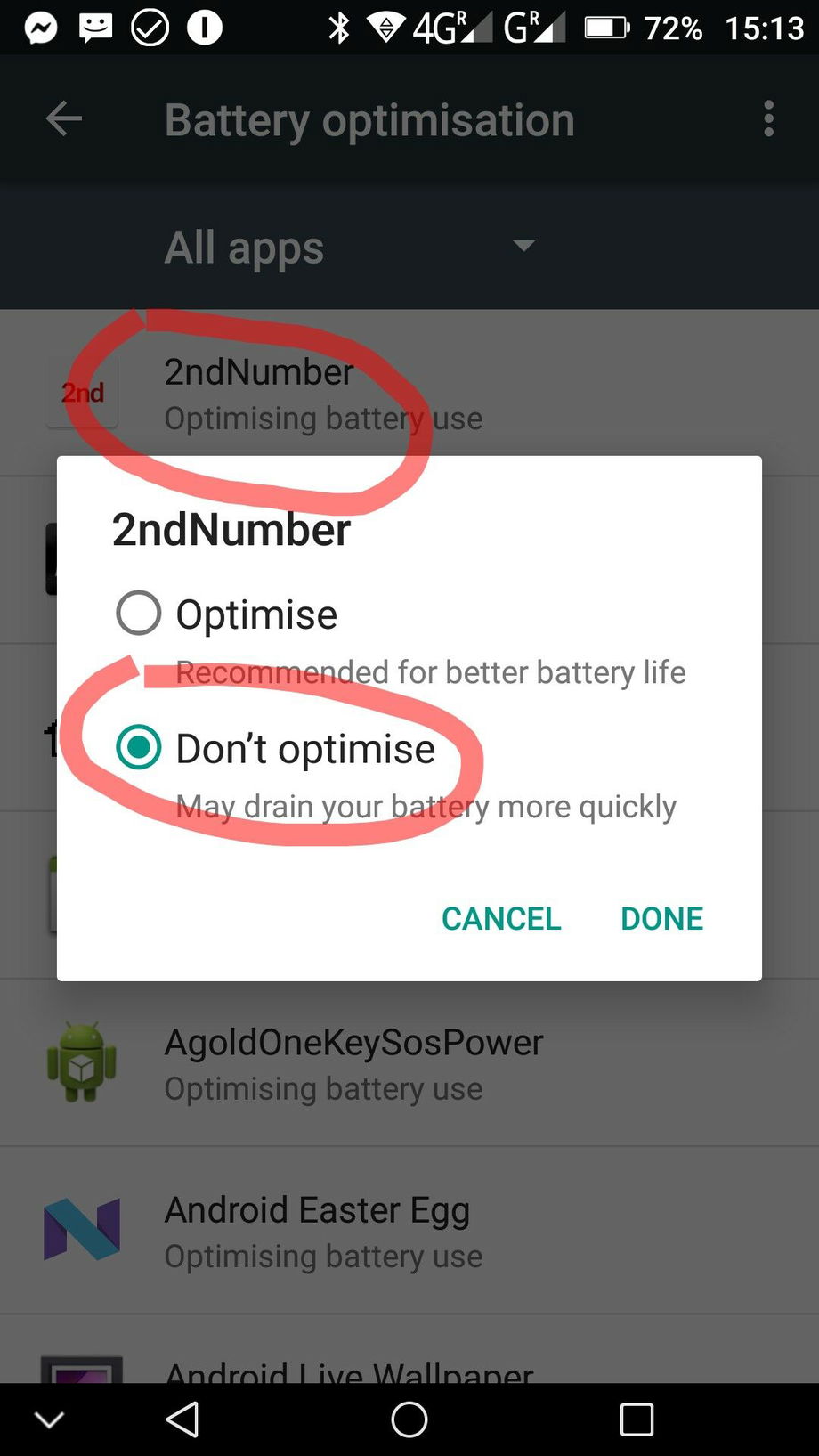
Task: Cancel the 2ndNumber dialog
Action: [501, 918]
